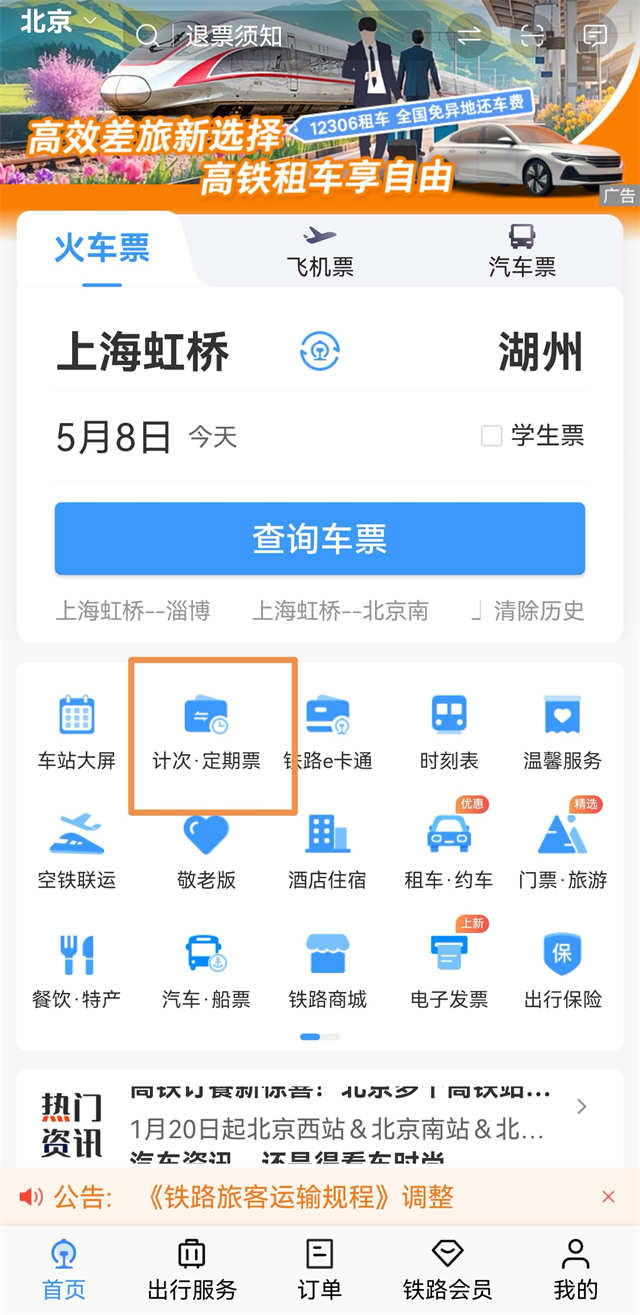Viewport: 640px width, 1315px height.
Task: Change departure station 上海虹桥
Action: (142, 353)
